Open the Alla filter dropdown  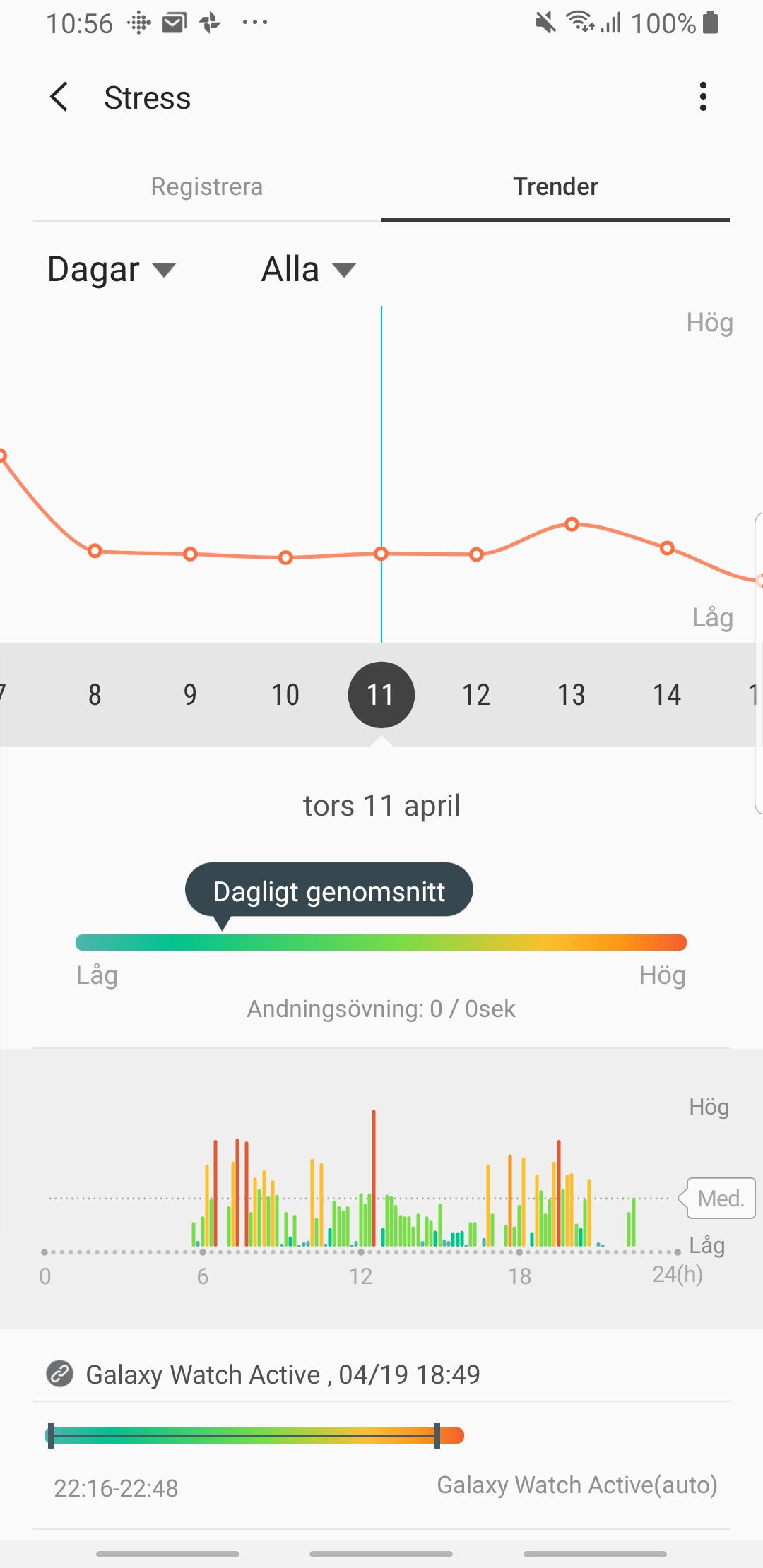click(308, 269)
